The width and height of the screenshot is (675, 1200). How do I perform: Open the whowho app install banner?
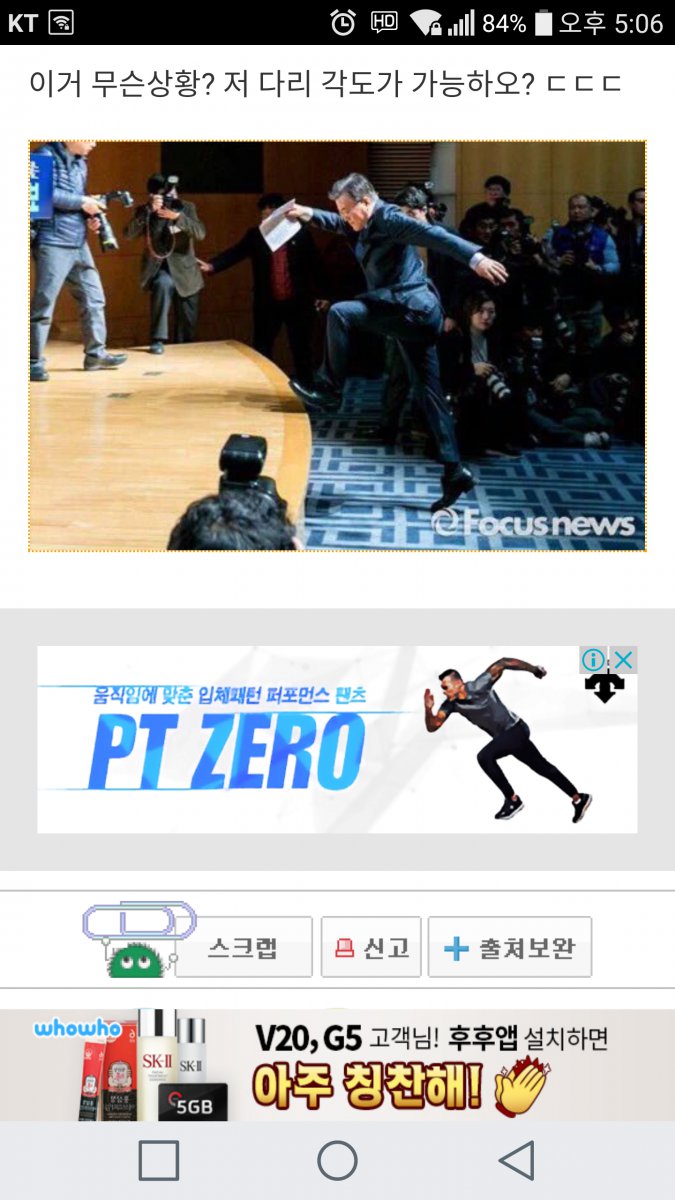[x=337, y=1064]
